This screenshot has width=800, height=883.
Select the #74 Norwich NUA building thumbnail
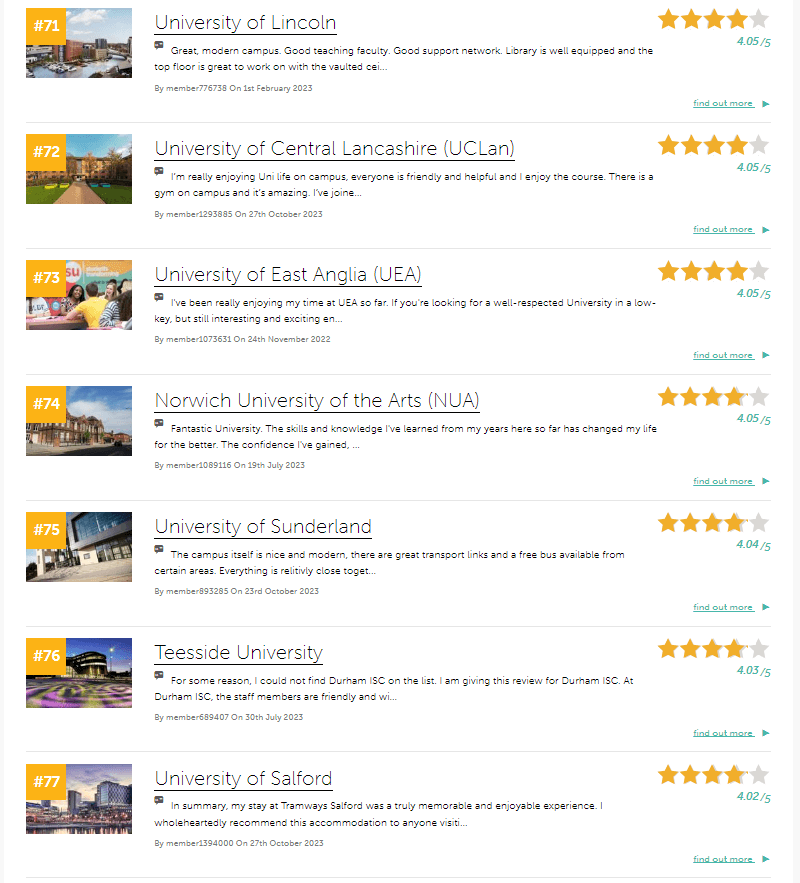pos(79,421)
